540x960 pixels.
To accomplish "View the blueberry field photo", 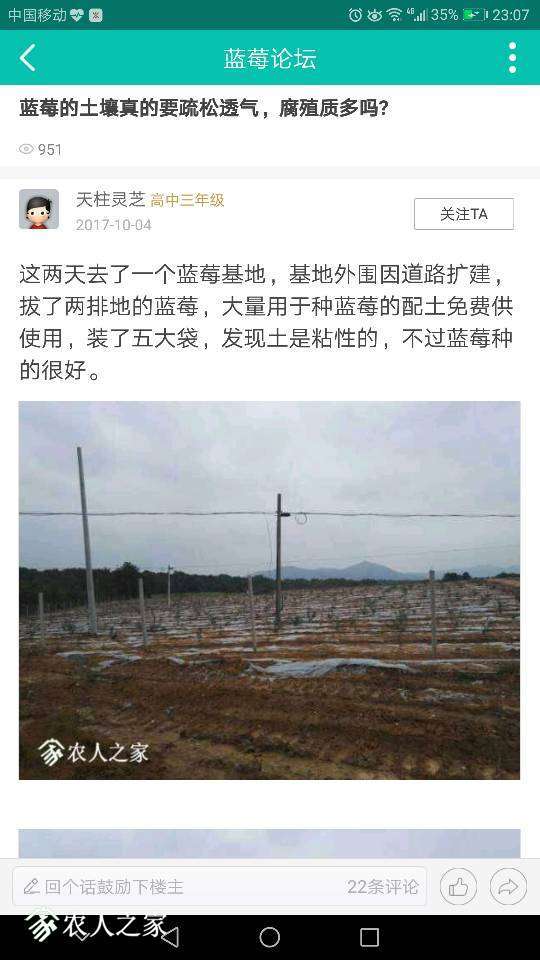I will [x=269, y=590].
